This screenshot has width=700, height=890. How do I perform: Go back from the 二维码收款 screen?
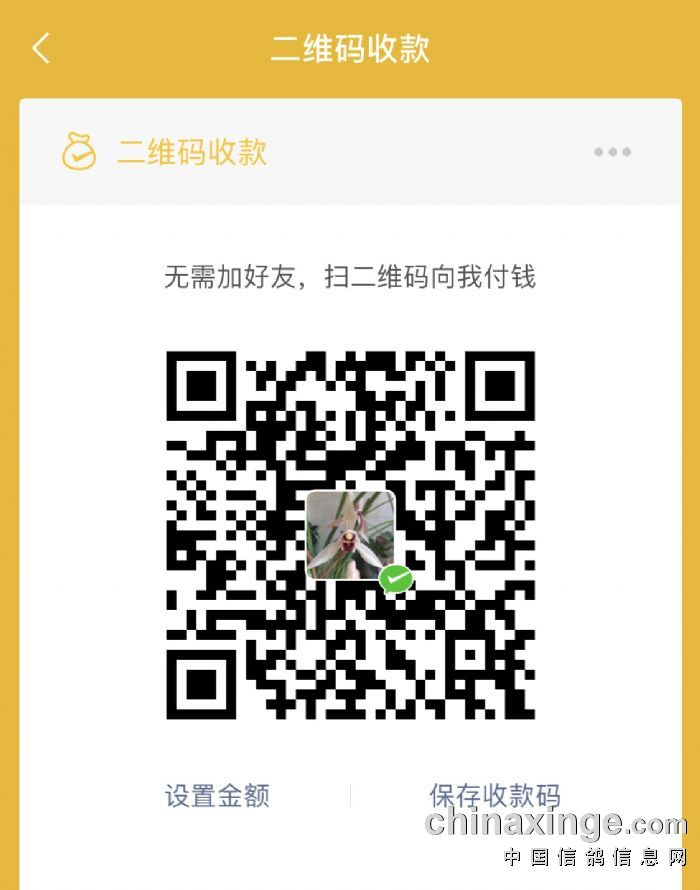pyautogui.click(x=41, y=48)
